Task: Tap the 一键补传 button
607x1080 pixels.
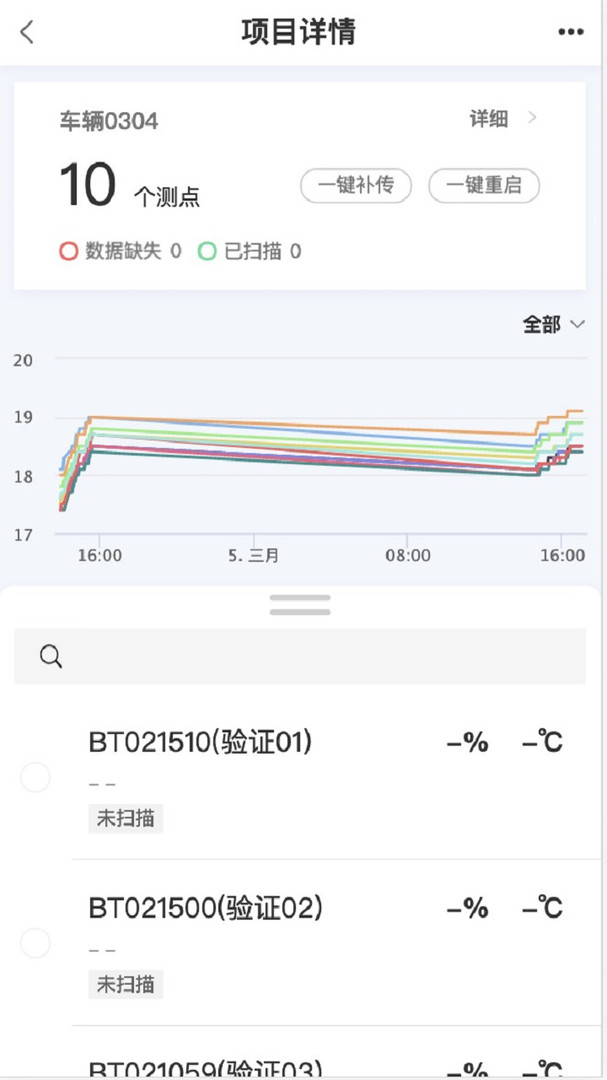Action: pos(356,186)
